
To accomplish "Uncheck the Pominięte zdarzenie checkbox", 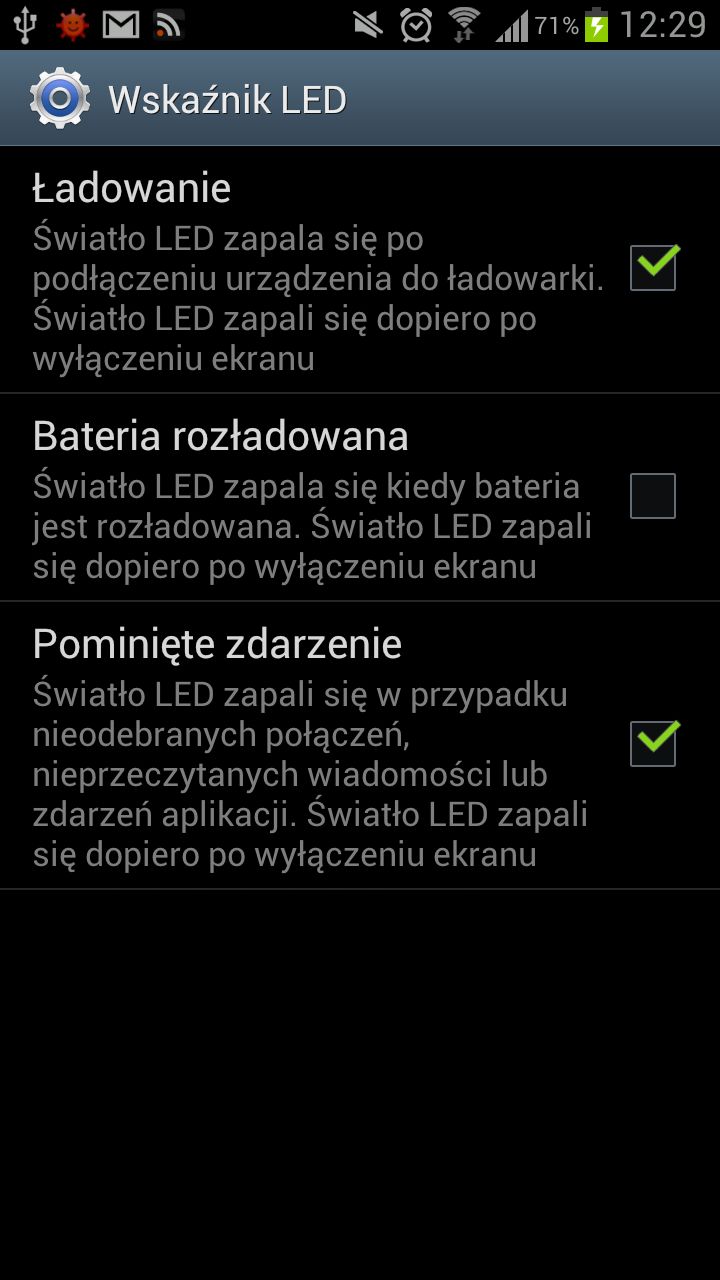I will [x=651, y=743].
